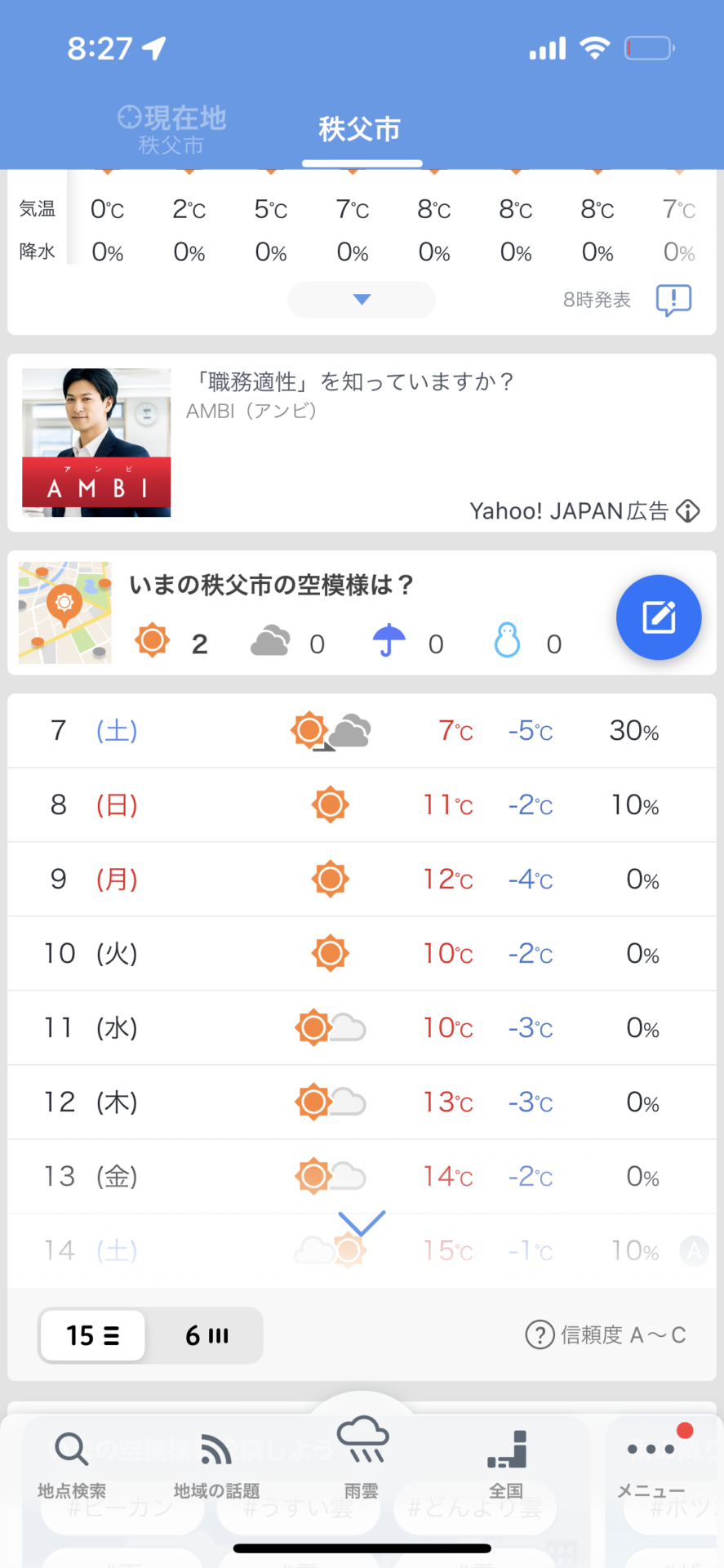724x1568 pixels.
Task: Expand the hourly forecast dropdown arrow
Action: pyautogui.click(x=362, y=300)
